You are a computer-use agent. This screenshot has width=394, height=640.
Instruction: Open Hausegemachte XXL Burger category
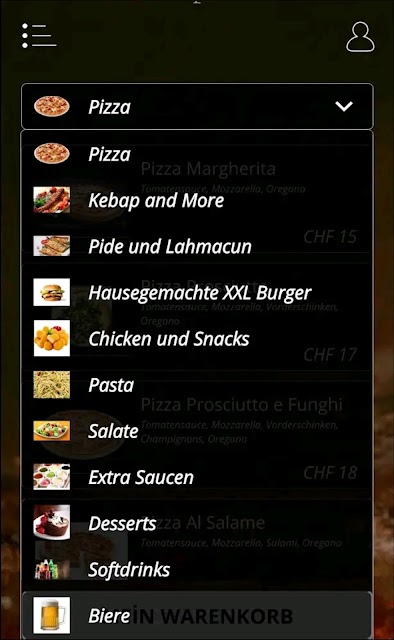[197, 292]
